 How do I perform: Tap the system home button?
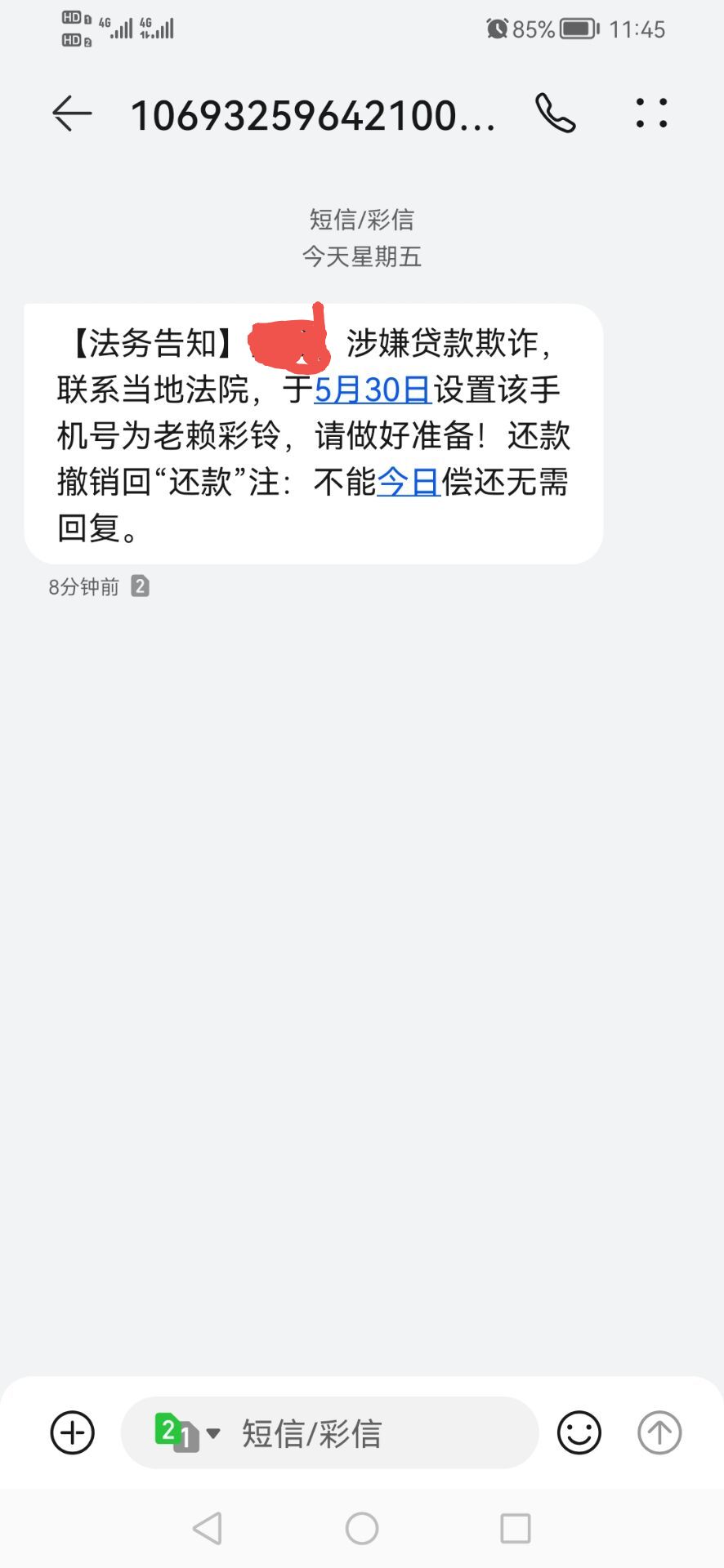click(362, 1528)
